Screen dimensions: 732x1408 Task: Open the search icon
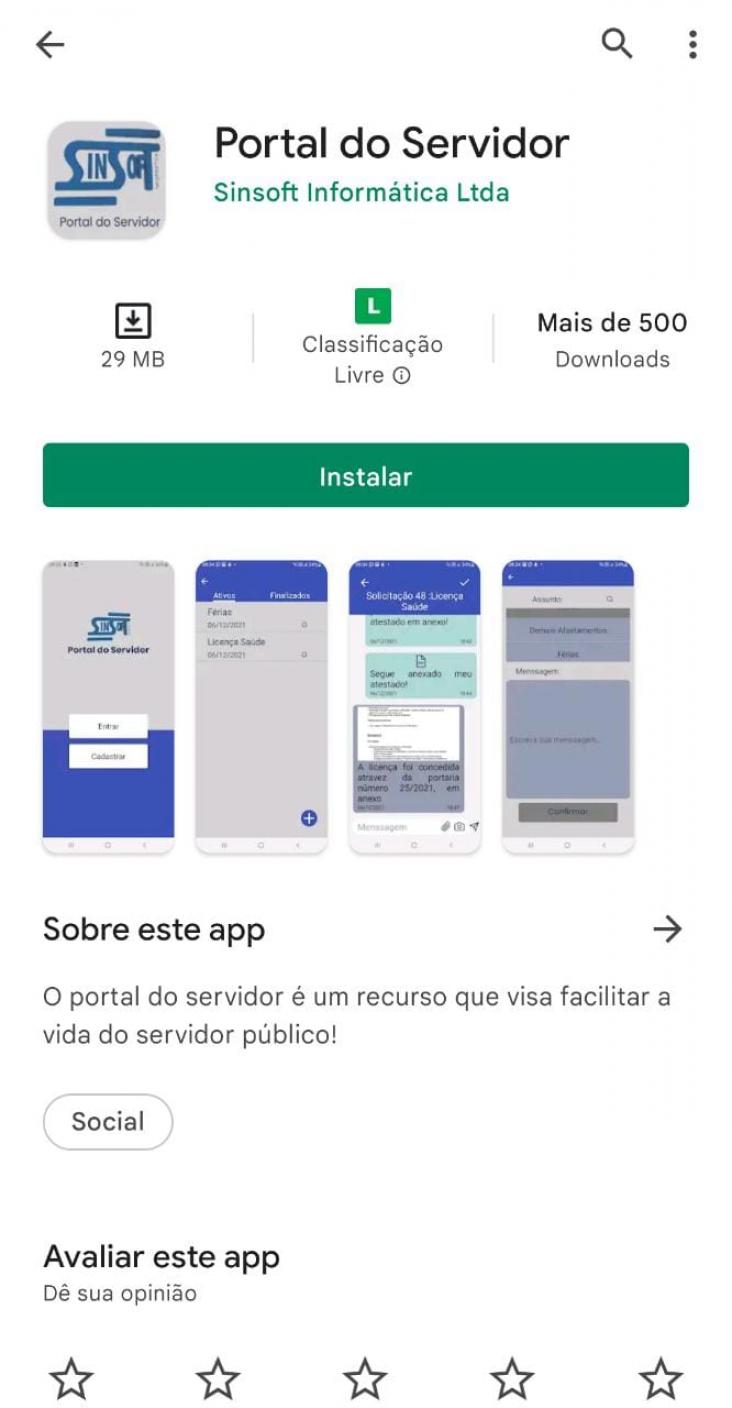(x=616, y=44)
